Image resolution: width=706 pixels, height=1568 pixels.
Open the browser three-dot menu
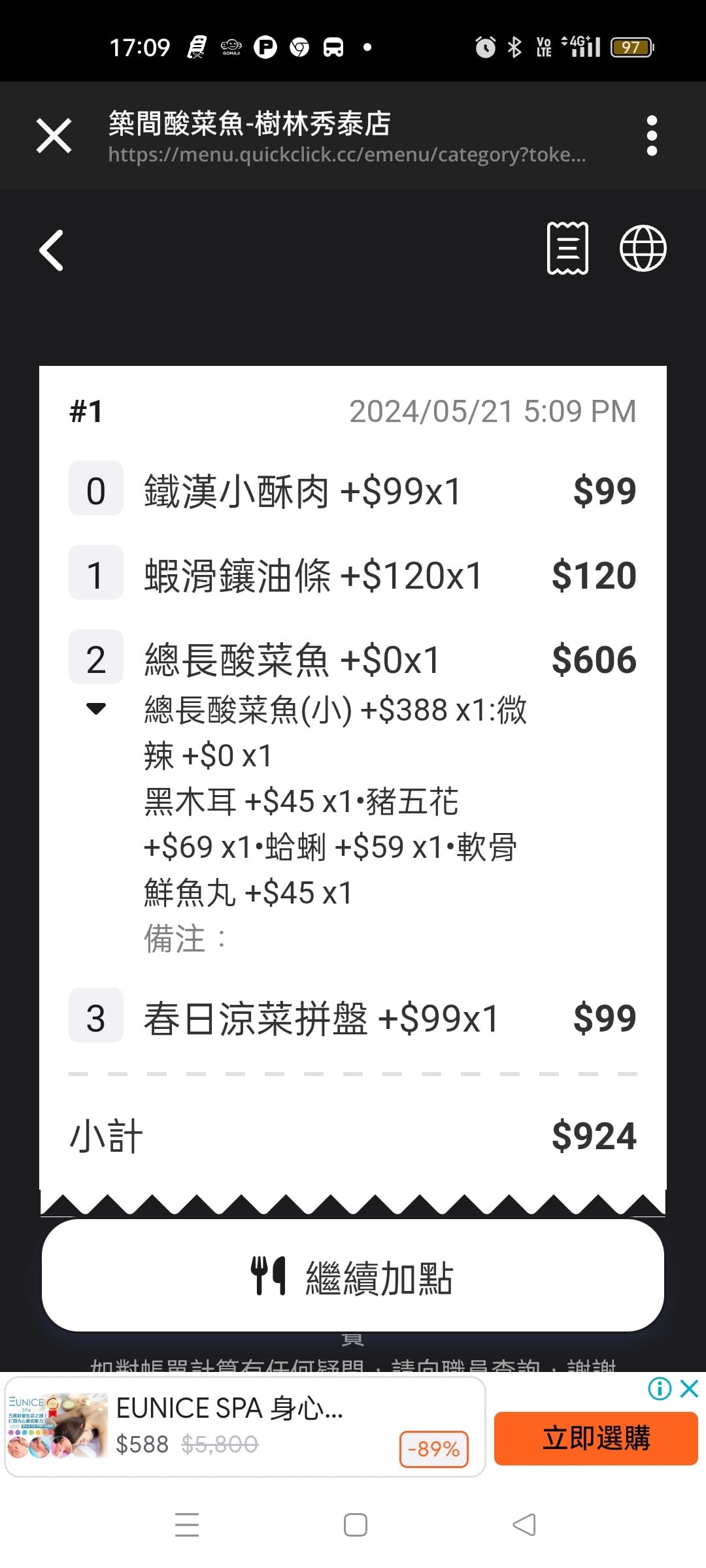pos(651,135)
